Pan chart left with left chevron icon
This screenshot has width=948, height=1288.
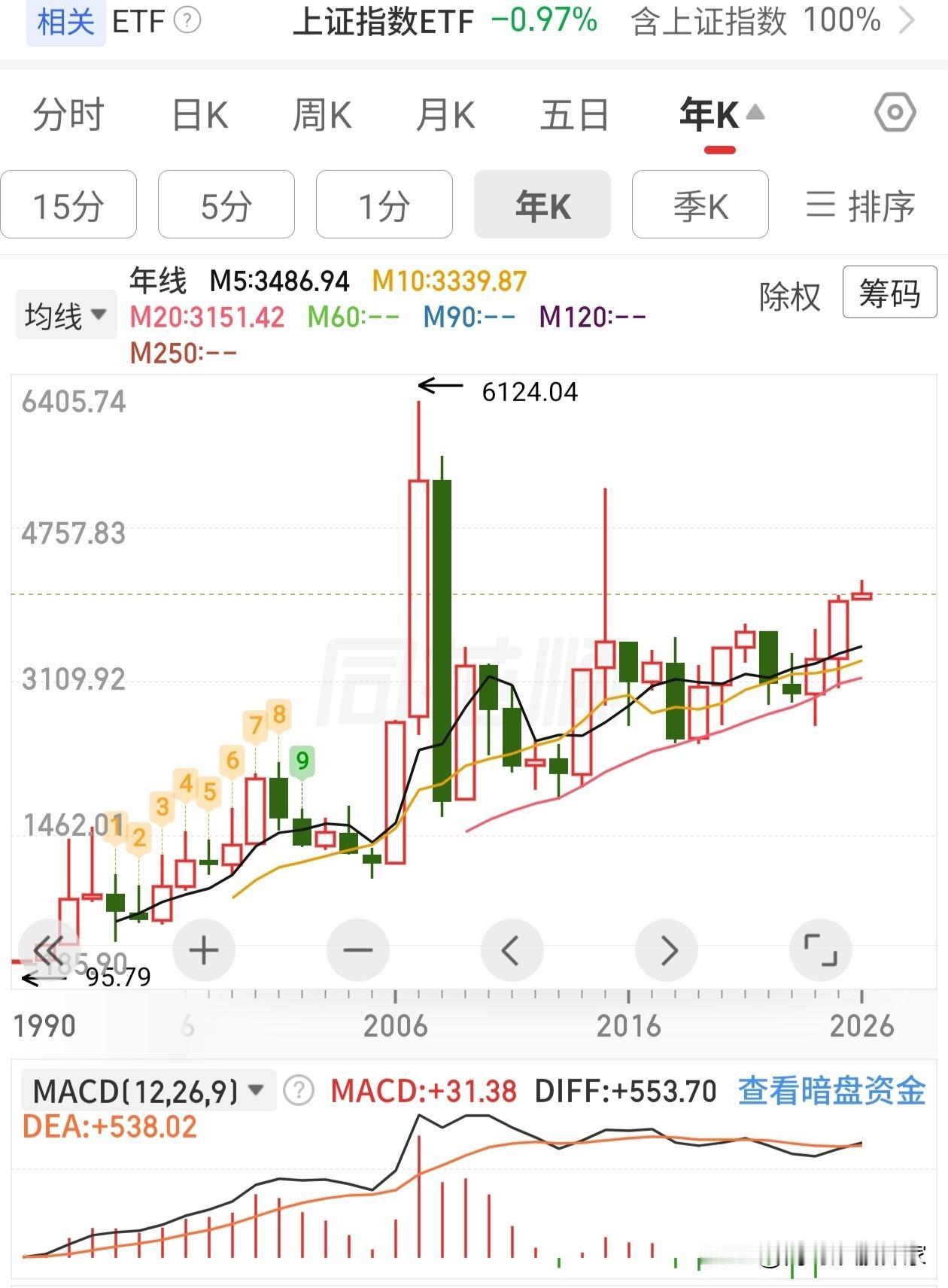tap(512, 950)
